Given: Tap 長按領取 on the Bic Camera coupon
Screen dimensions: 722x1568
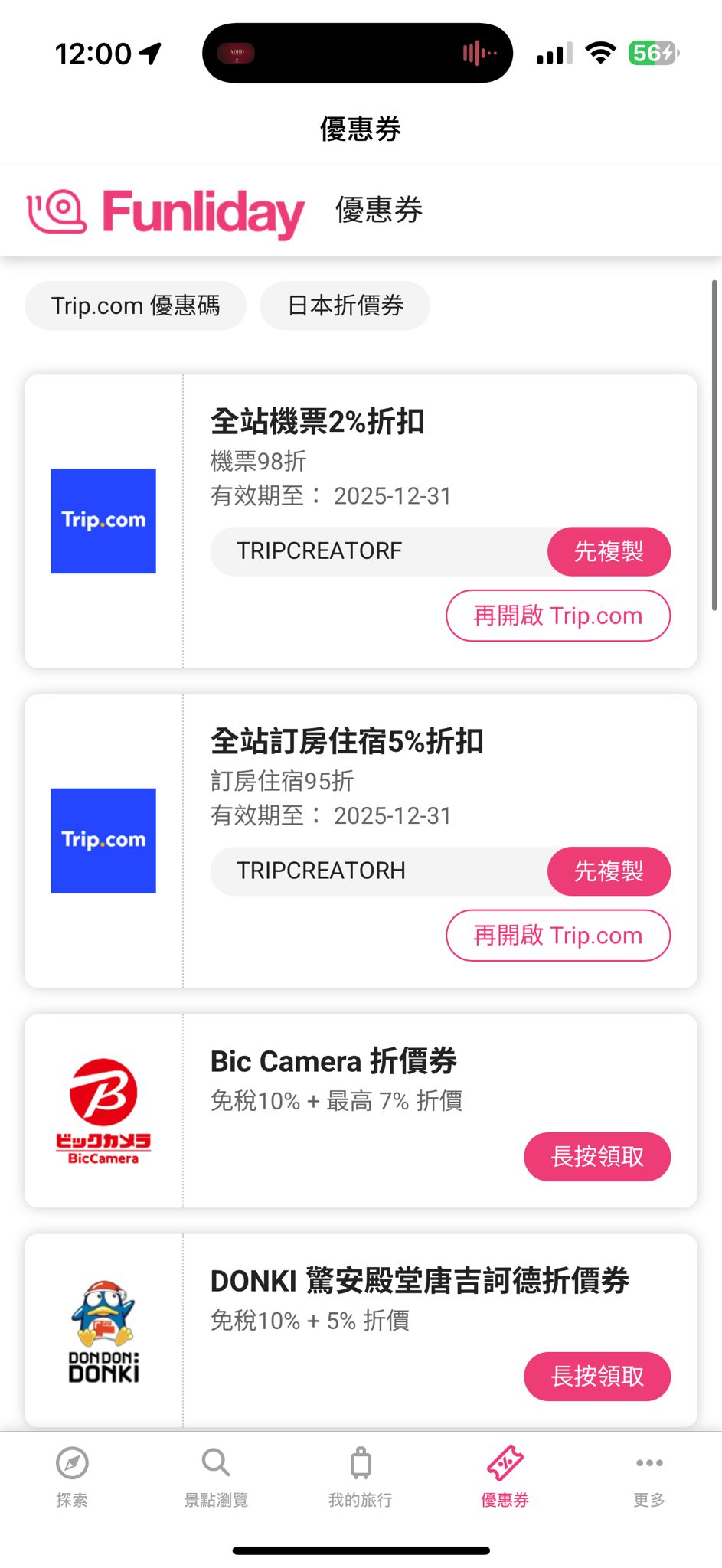Looking at the screenshot, I should (597, 1158).
